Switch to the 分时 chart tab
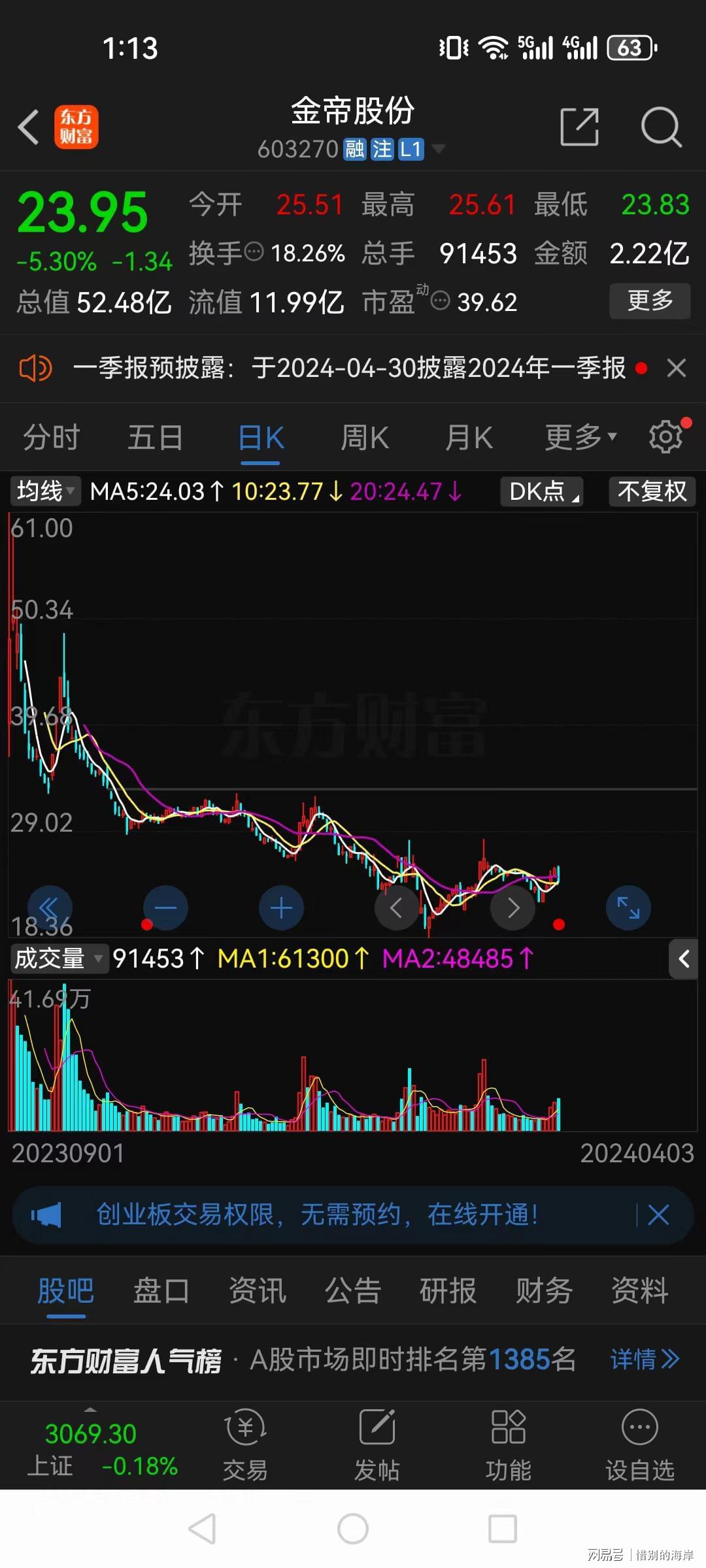This screenshot has width=706, height=1568. pyautogui.click(x=52, y=438)
